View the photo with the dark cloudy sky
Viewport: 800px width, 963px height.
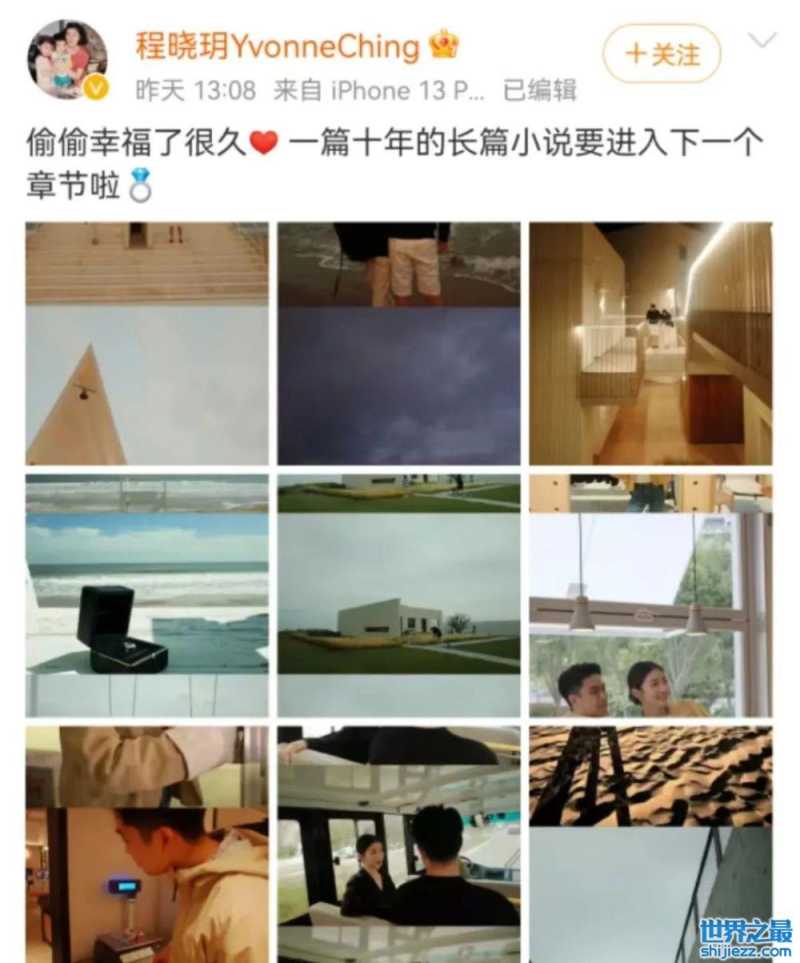click(x=399, y=343)
